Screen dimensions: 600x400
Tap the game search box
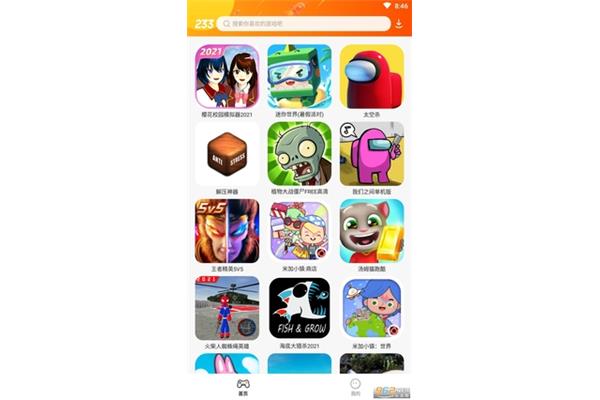(x=300, y=23)
